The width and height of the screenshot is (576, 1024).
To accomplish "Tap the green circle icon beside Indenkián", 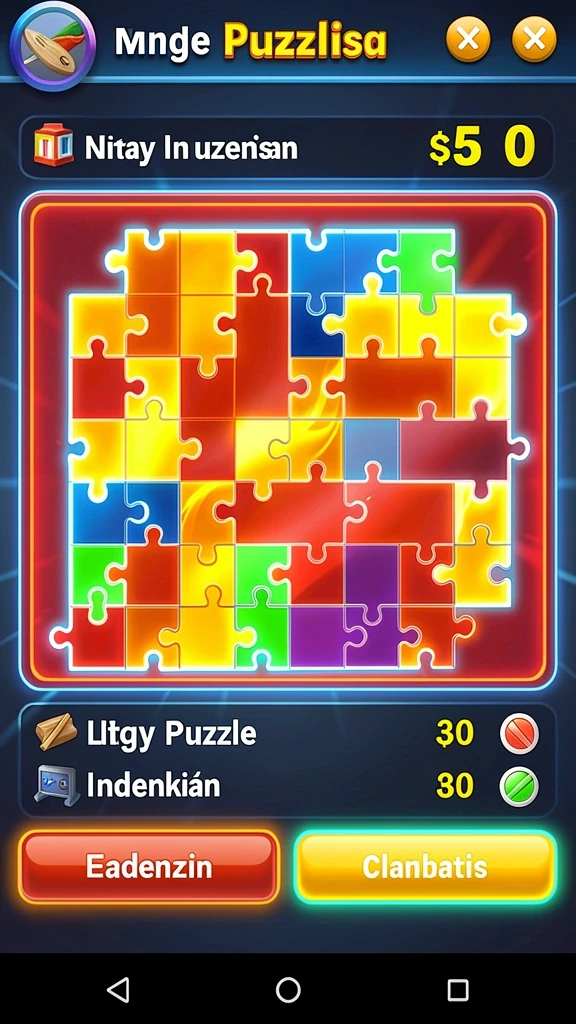I will pyautogui.click(x=519, y=786).
